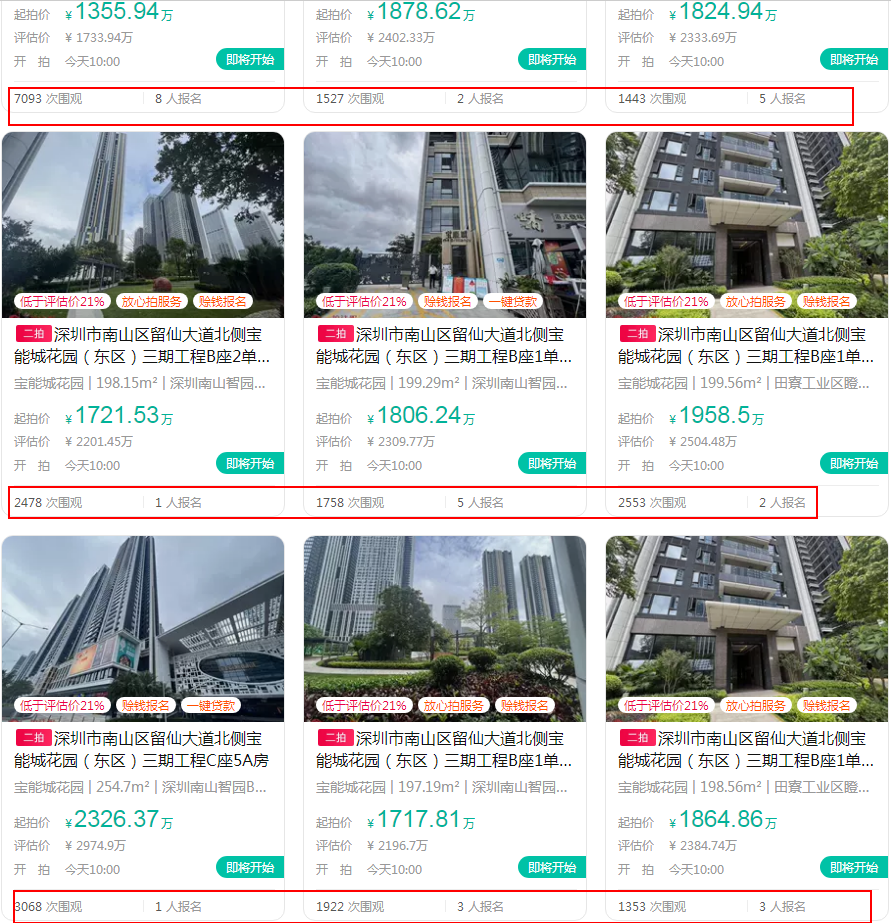Tap 即将开始 on the 1824.94万 listing
The width and height of the screenshot is (891, 923).
tap(853, 59)
